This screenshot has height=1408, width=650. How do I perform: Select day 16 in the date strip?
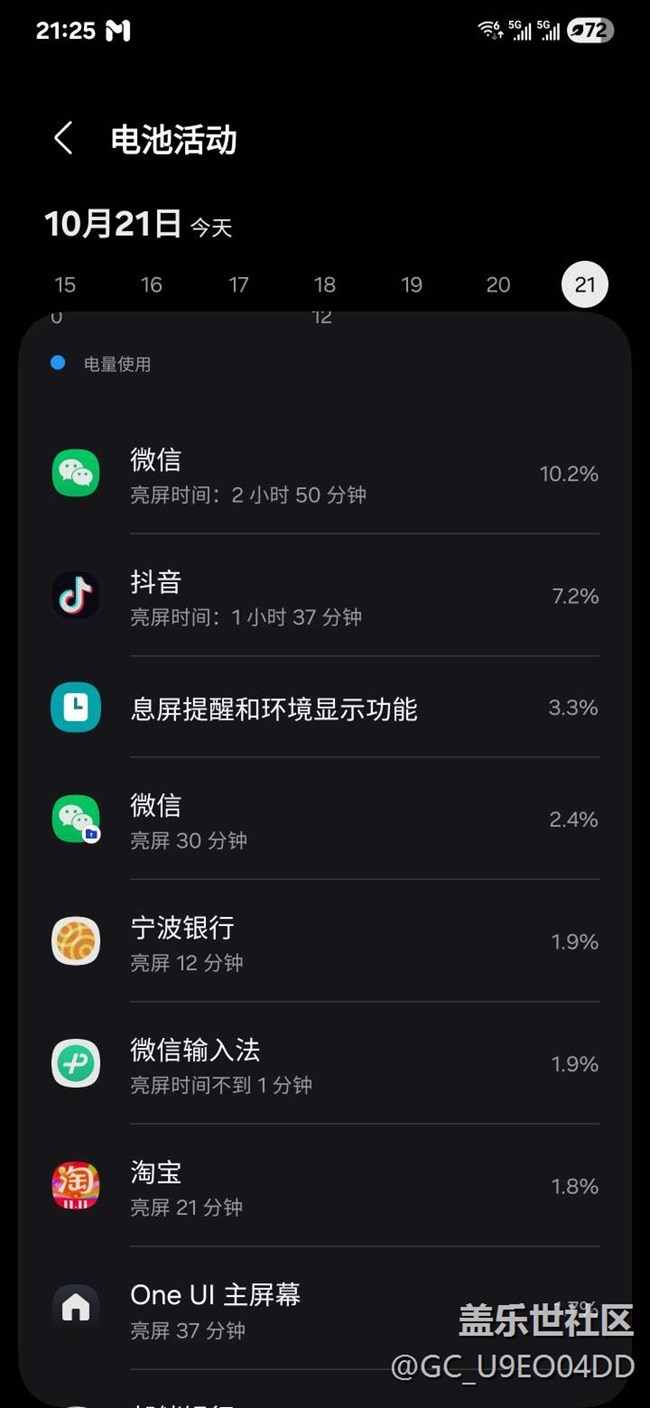(151, 285)
